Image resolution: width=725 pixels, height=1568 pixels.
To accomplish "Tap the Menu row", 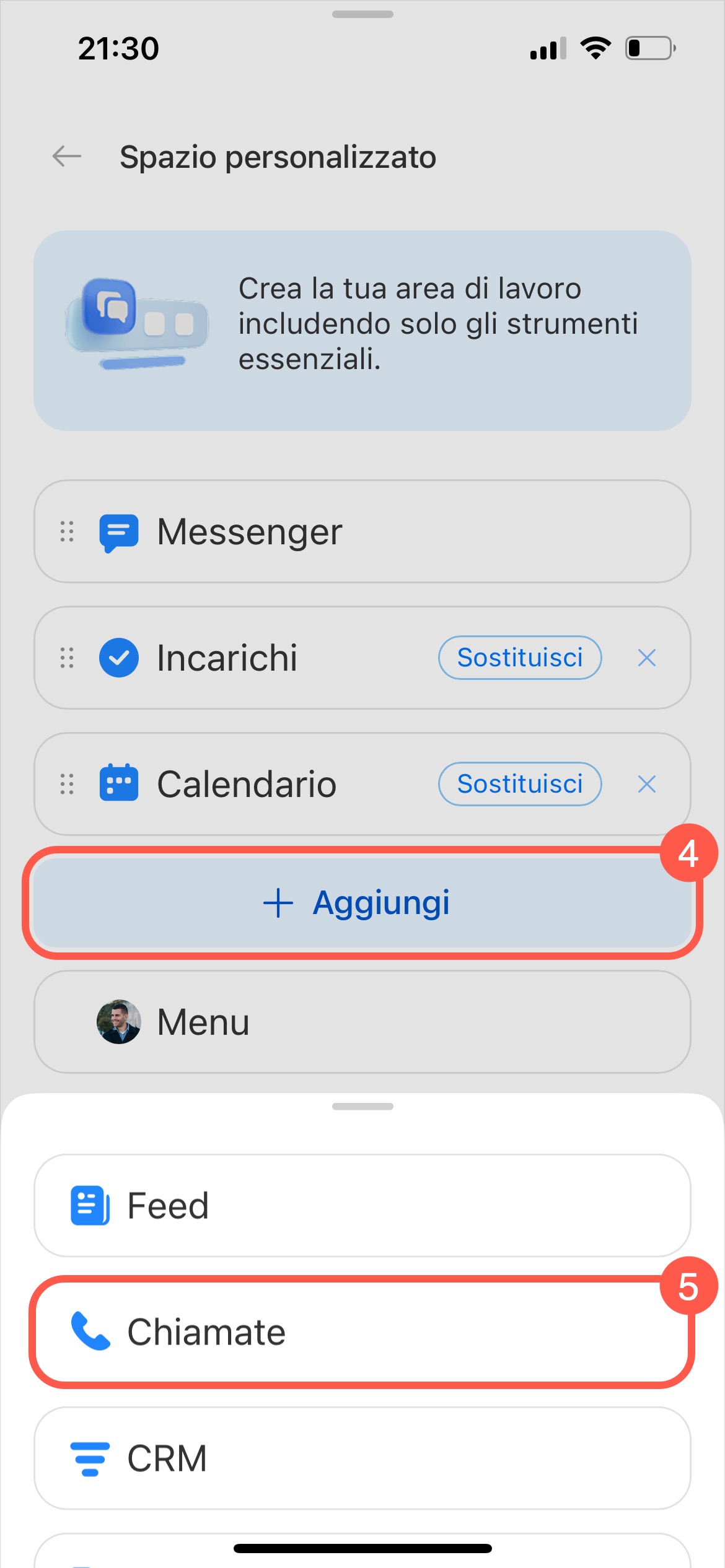I will 362,1022.
